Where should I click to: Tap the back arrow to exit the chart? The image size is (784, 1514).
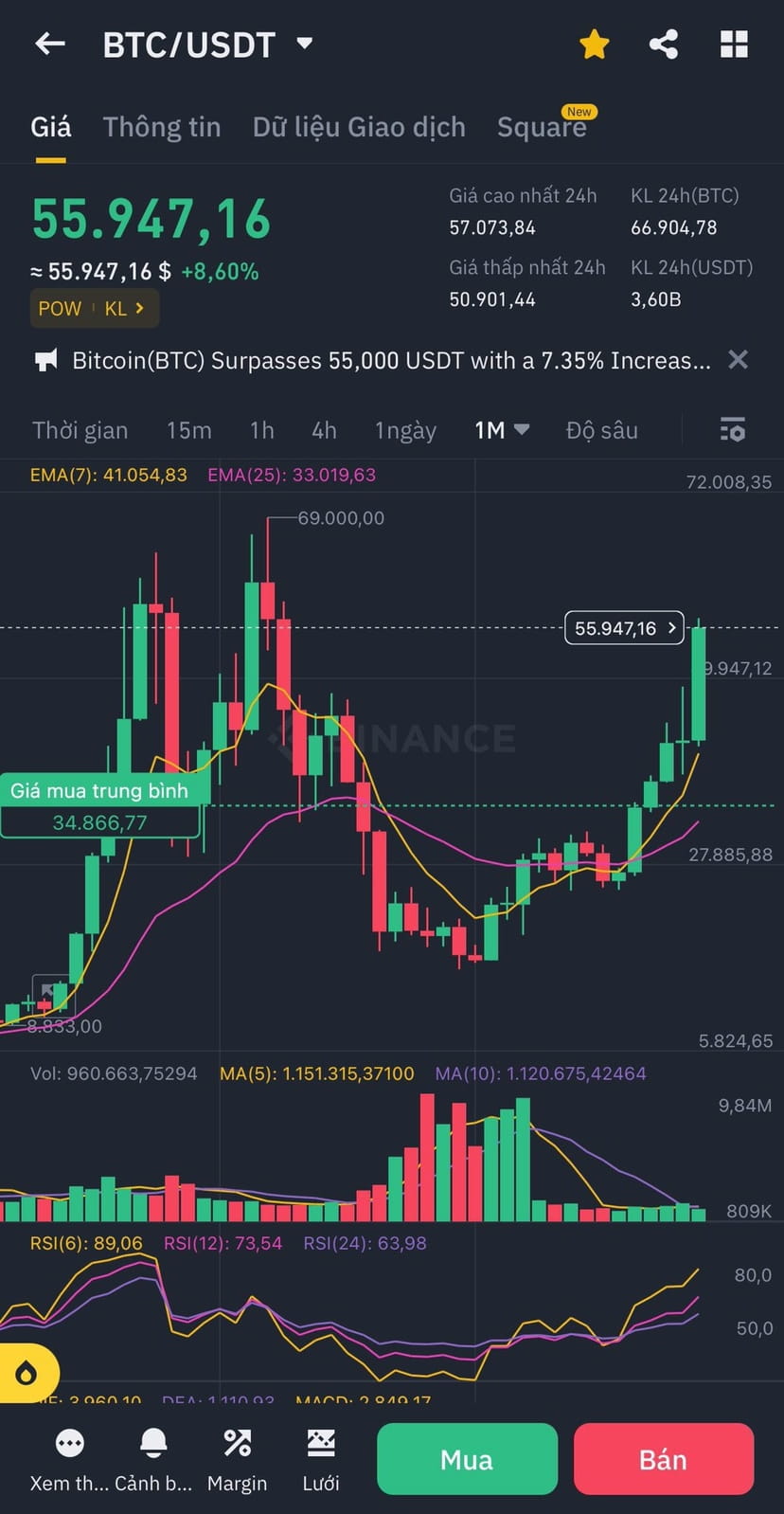49,44
